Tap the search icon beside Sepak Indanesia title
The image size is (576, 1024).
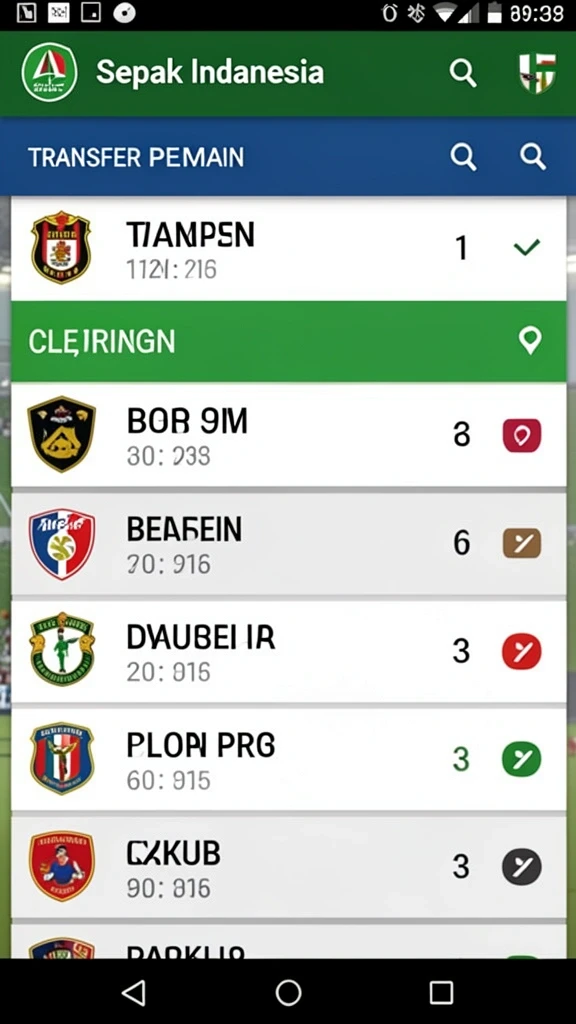click(x=462, y=72)
